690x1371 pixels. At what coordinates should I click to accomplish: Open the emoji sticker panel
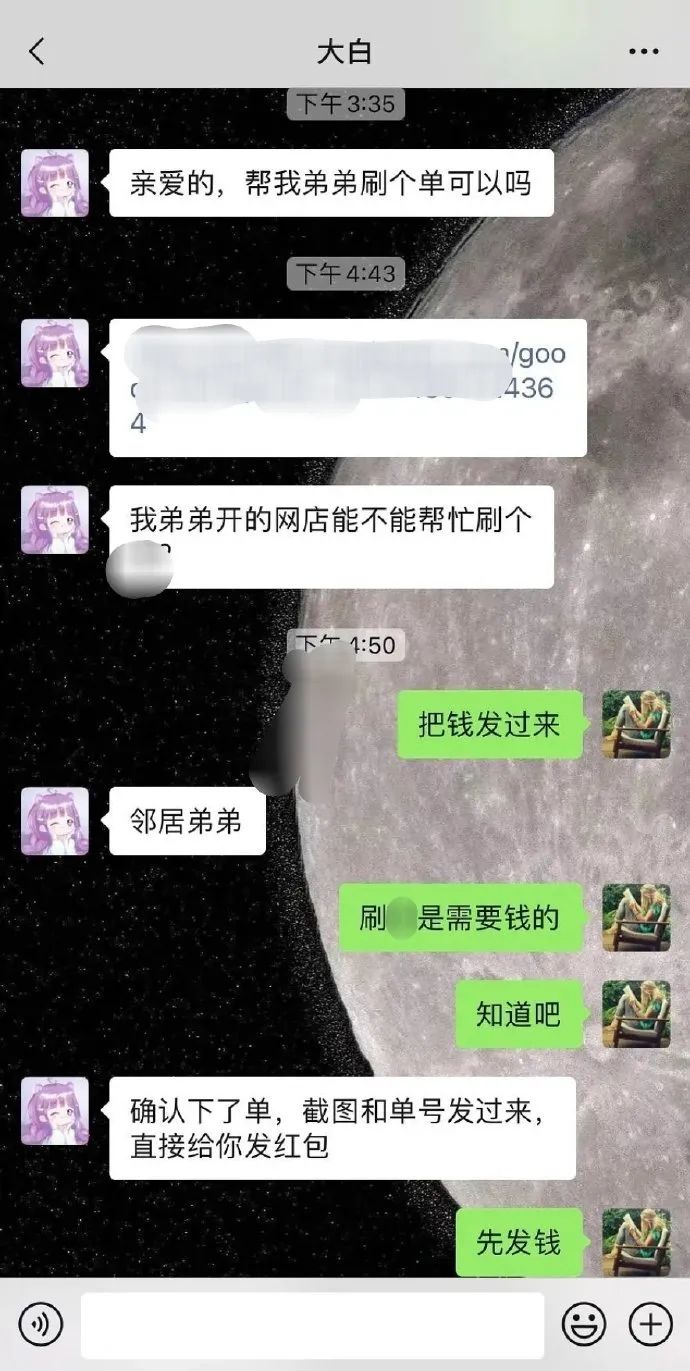(584, 1325)
